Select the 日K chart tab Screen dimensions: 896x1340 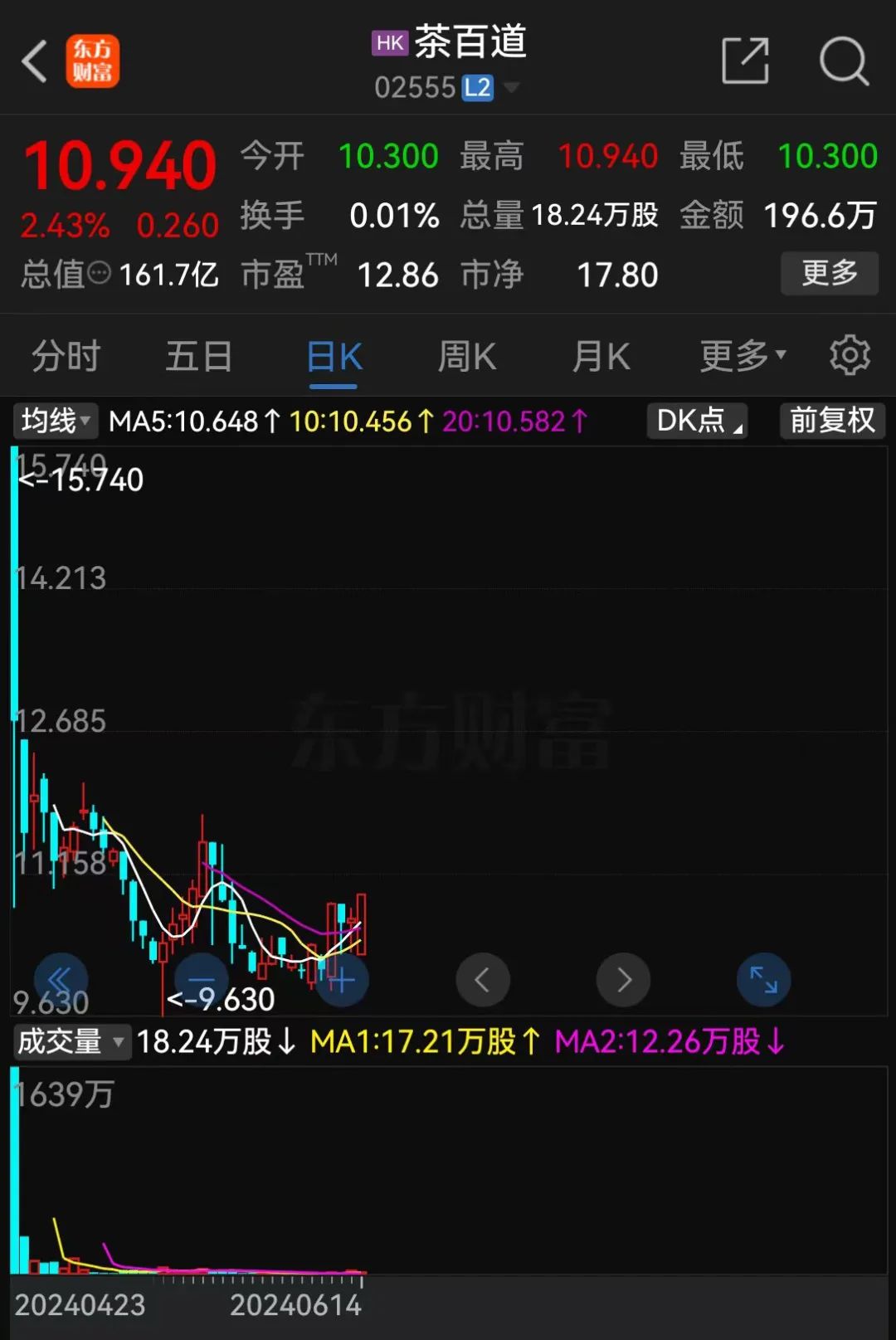point(334,357)
